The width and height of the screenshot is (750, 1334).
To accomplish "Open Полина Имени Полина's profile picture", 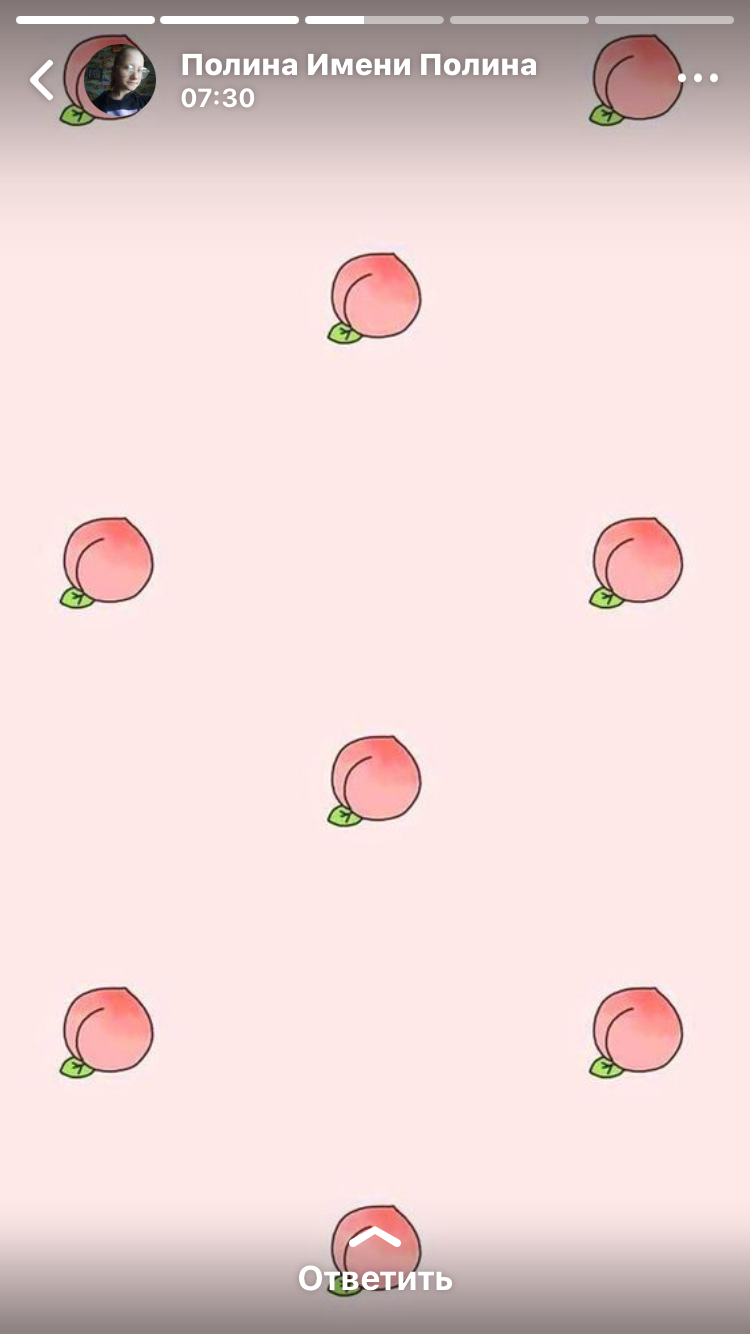I will click(118, 81).
